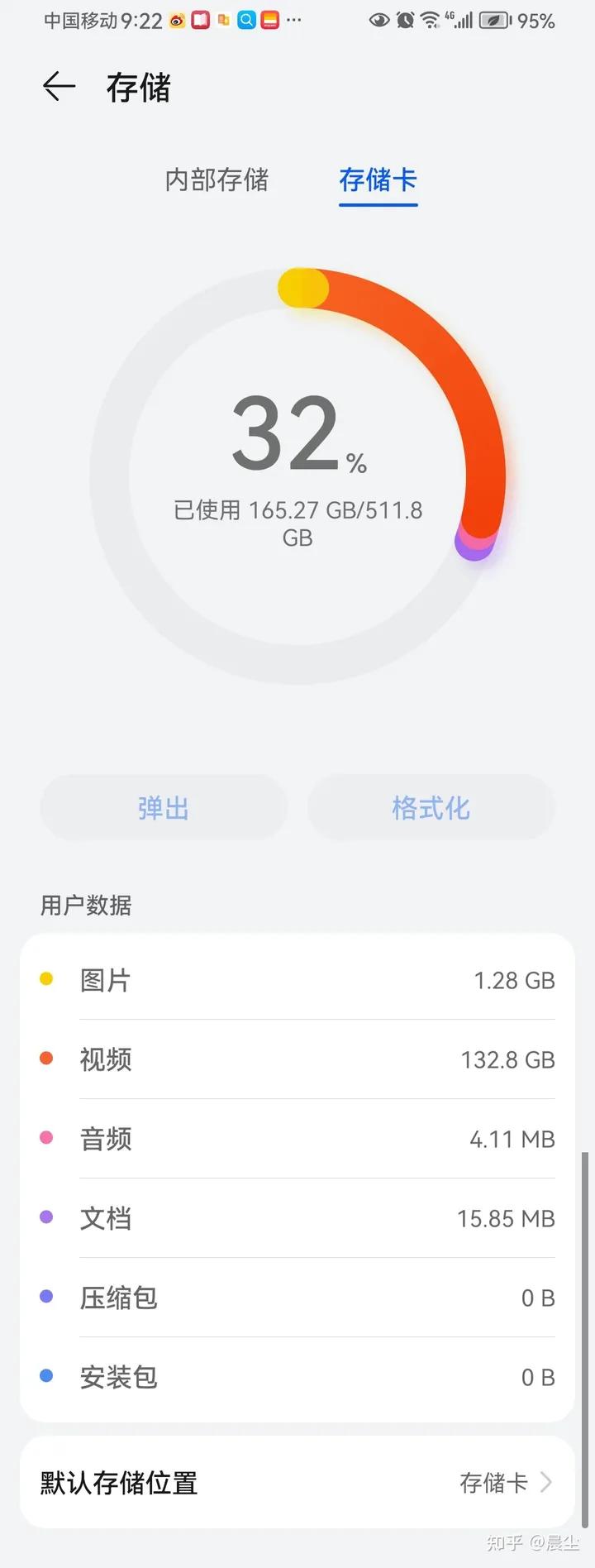Tap the Weibo notification icon in status bar
595x1568 pixels.
point(176,21)
